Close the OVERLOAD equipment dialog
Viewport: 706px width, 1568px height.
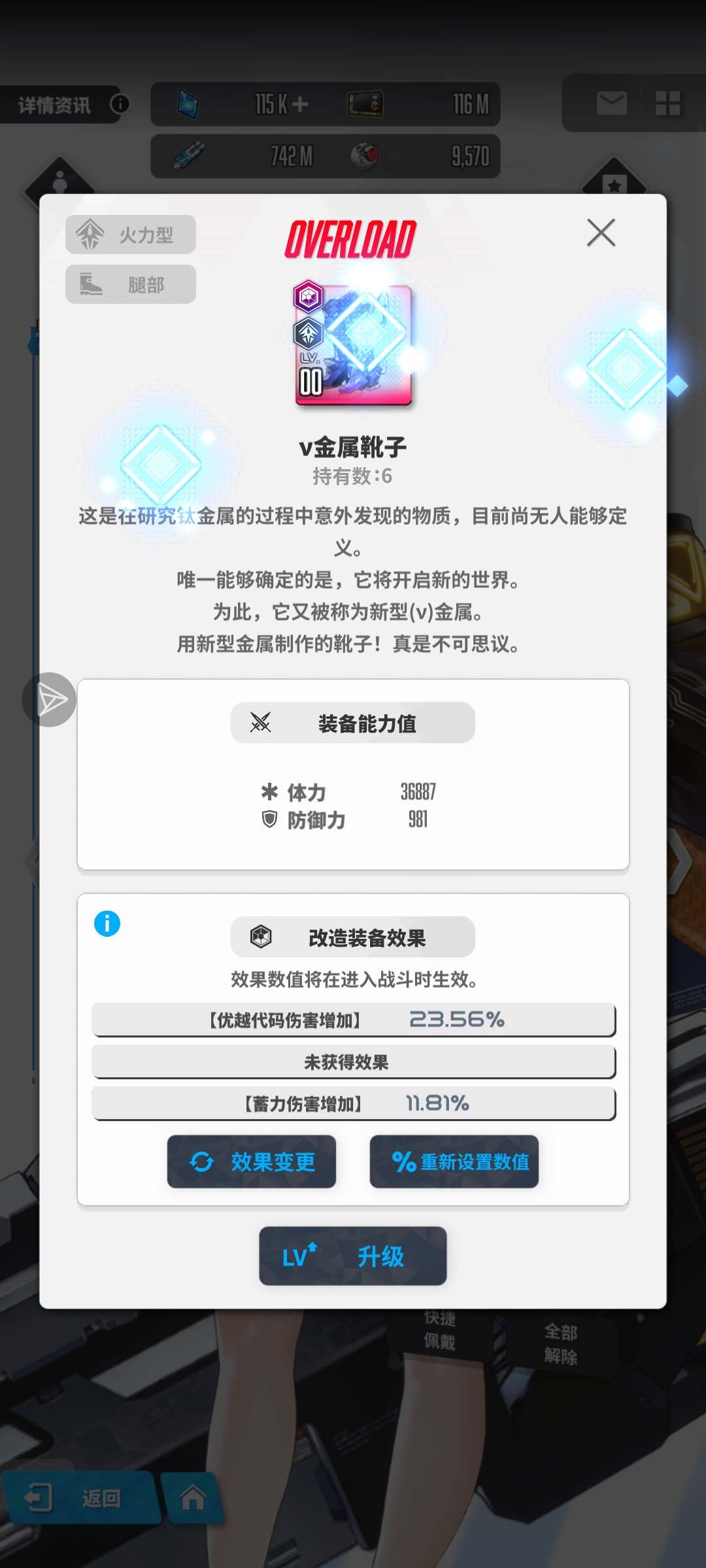click(601, 233)
